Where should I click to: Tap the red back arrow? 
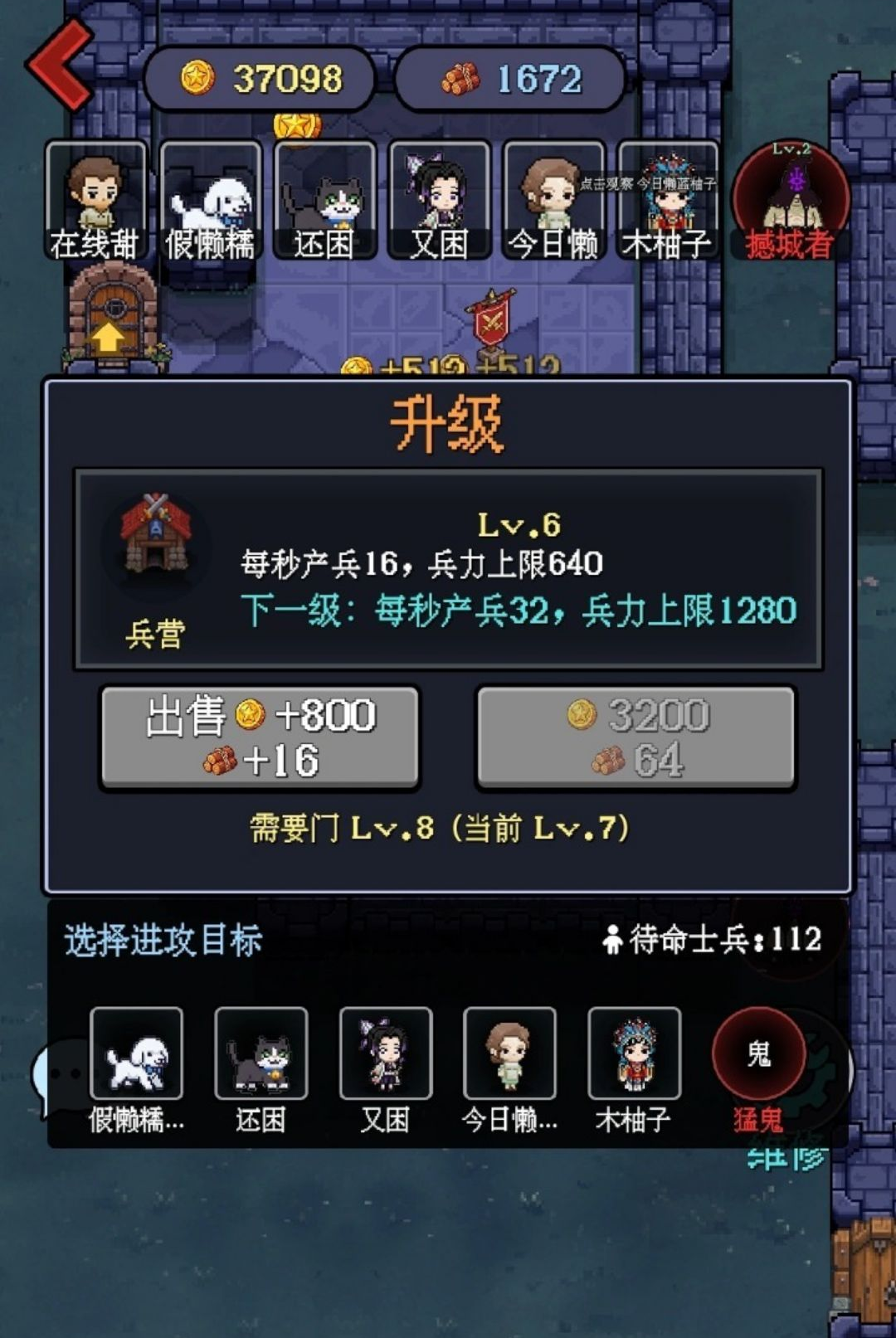click(59, 65)
